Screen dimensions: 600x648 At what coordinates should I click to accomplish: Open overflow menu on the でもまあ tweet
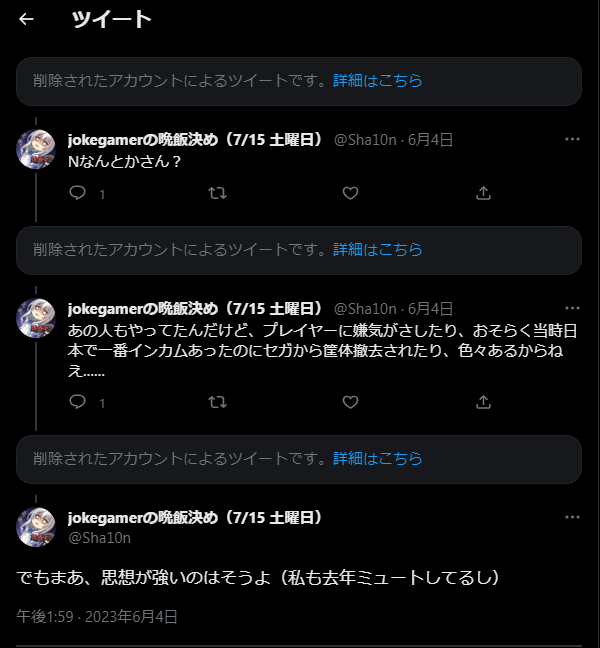pos(572,517)
